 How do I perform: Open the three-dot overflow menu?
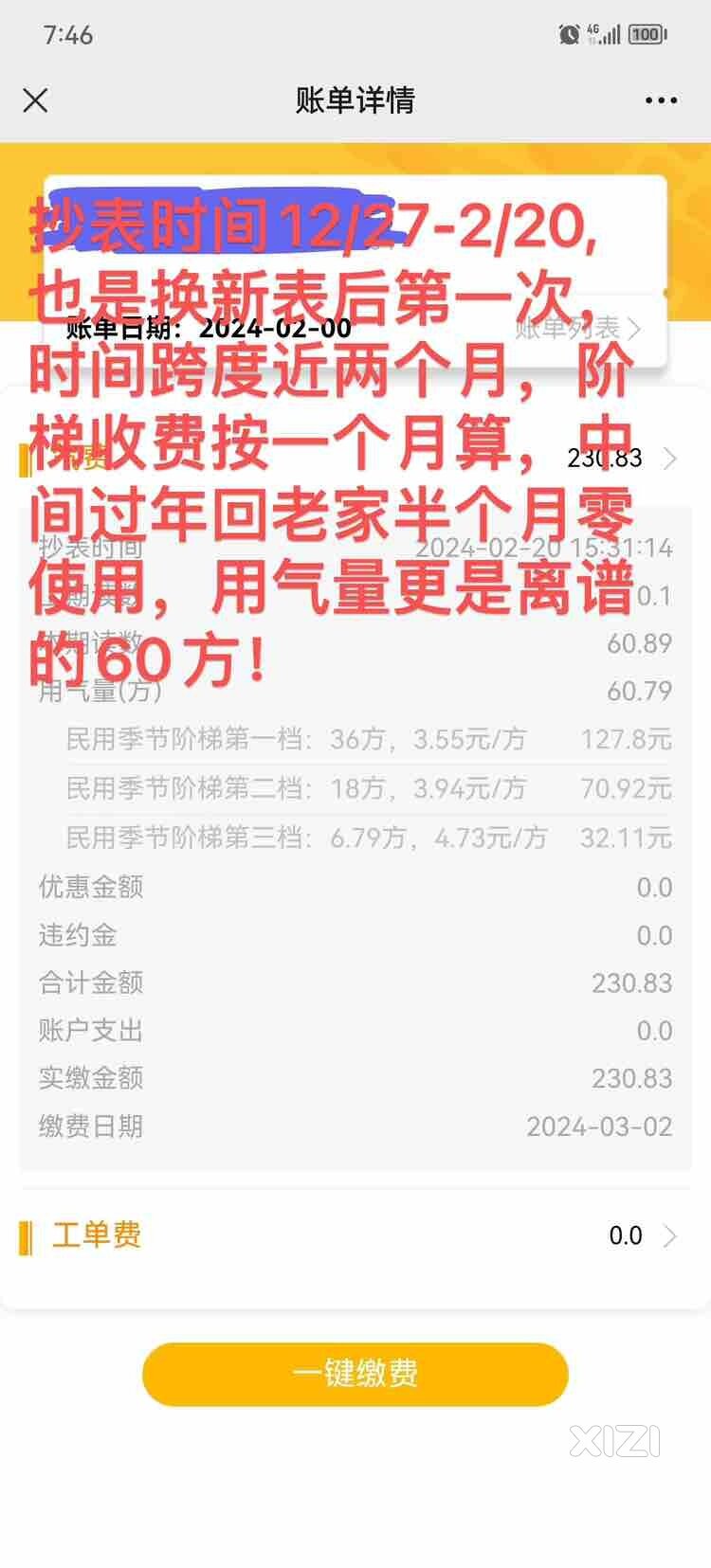661,100
